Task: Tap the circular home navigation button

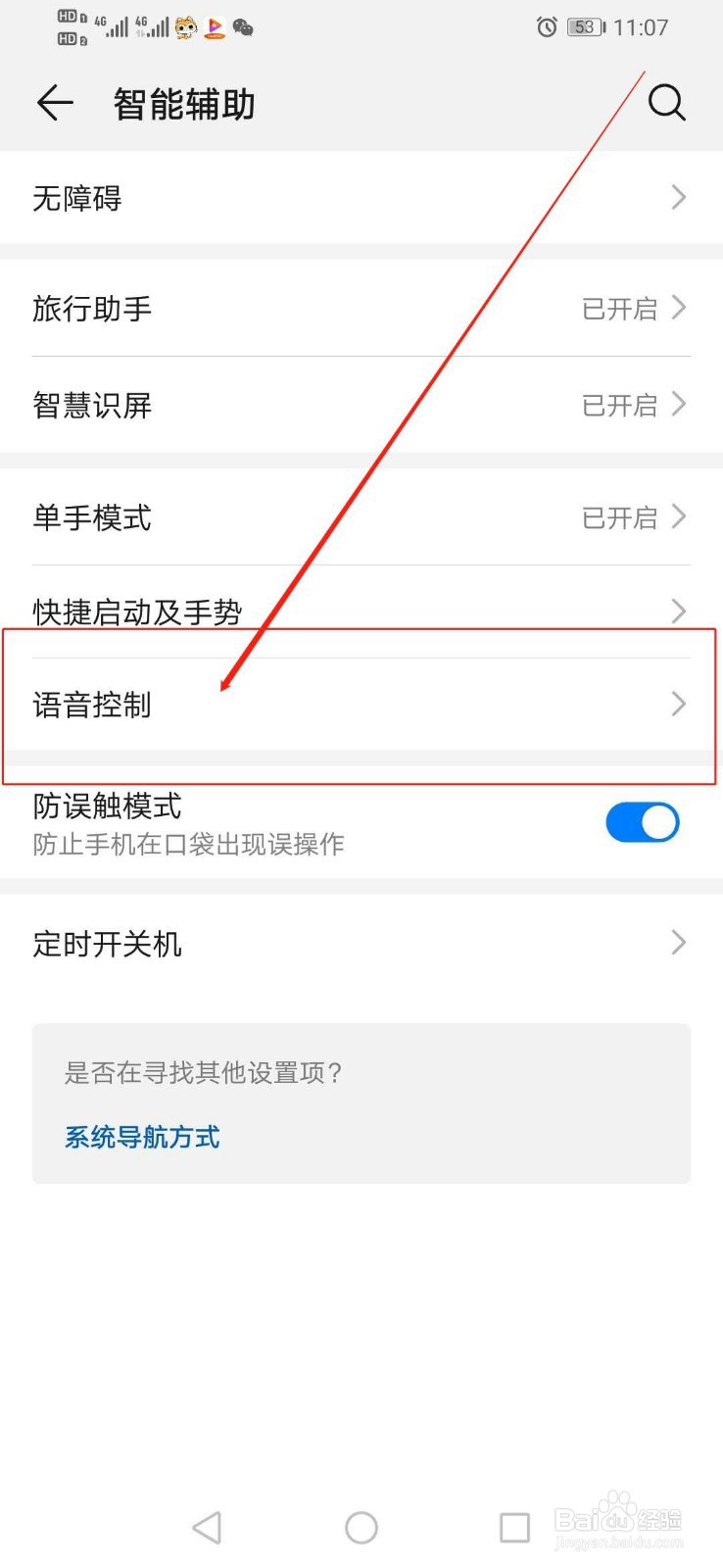Action: [361, 1526]
